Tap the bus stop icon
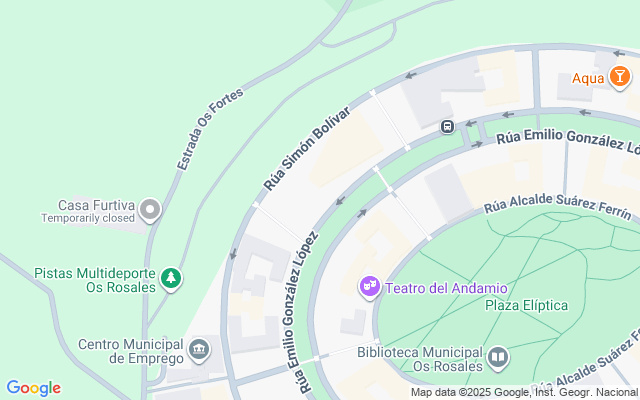 447,127
